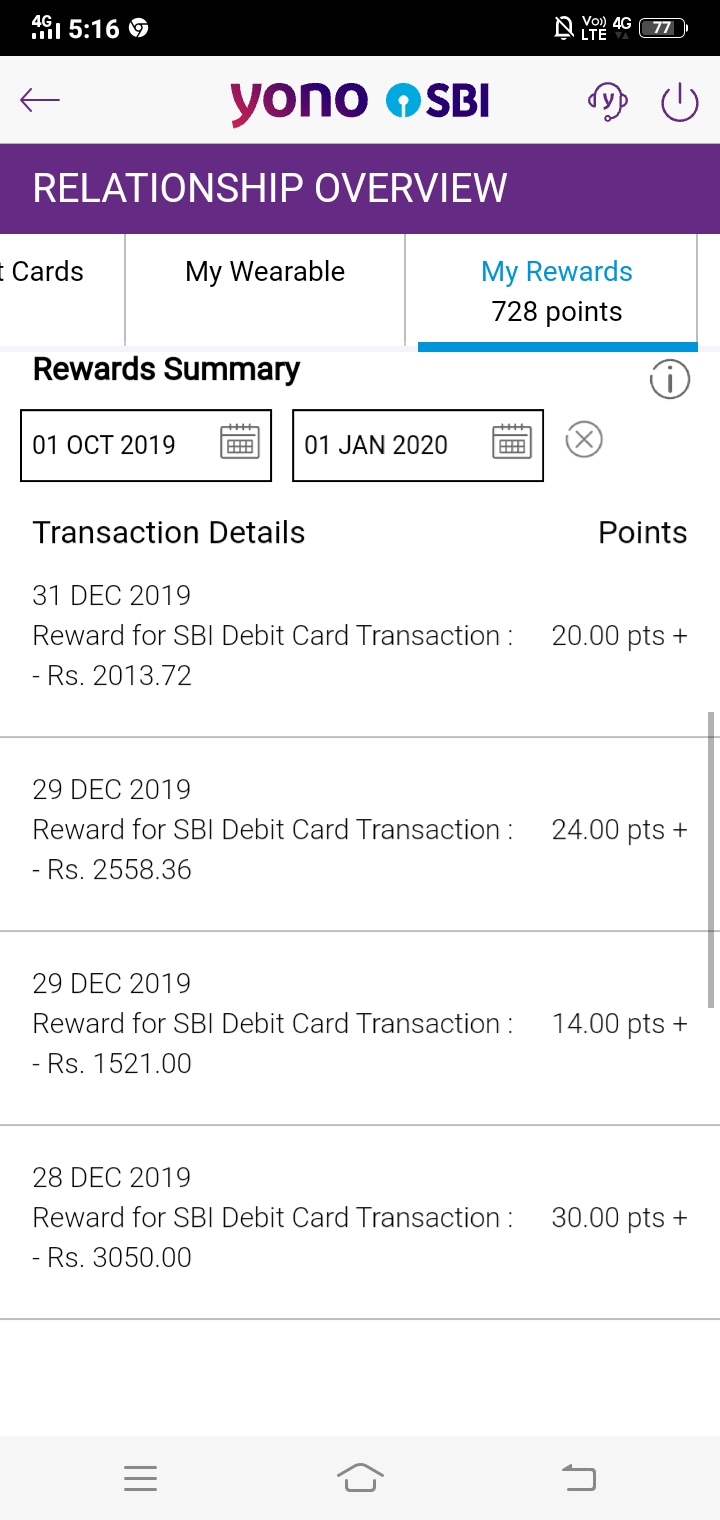This screenshot has width=720, height=1520.
Task: Open the YONO assistant headset icon
Action: pos(607,101)
